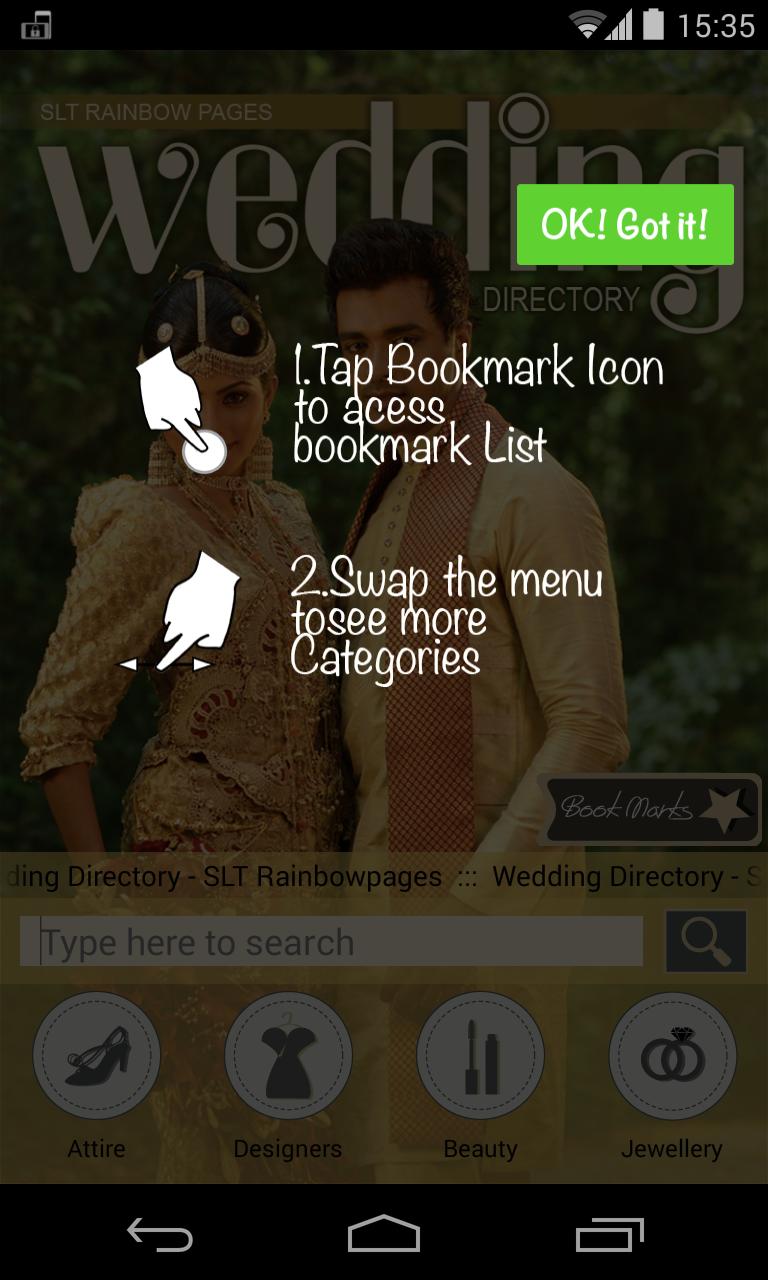Screen dimensions: 768x1280
Task: Tap the magnifier search button
Action: pyautogui.click(x=706, y=941)
